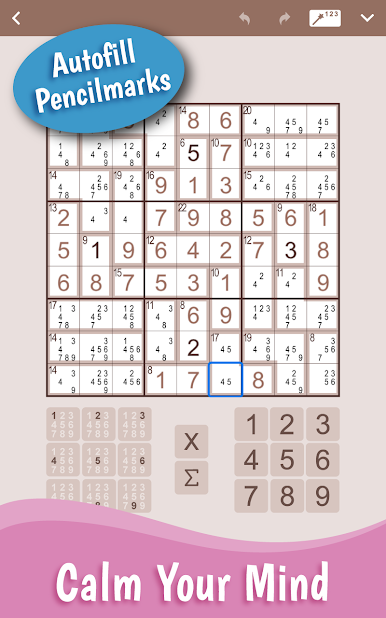
Task: Enter digit 9 from the number pad
Action: tap(323, 496)
